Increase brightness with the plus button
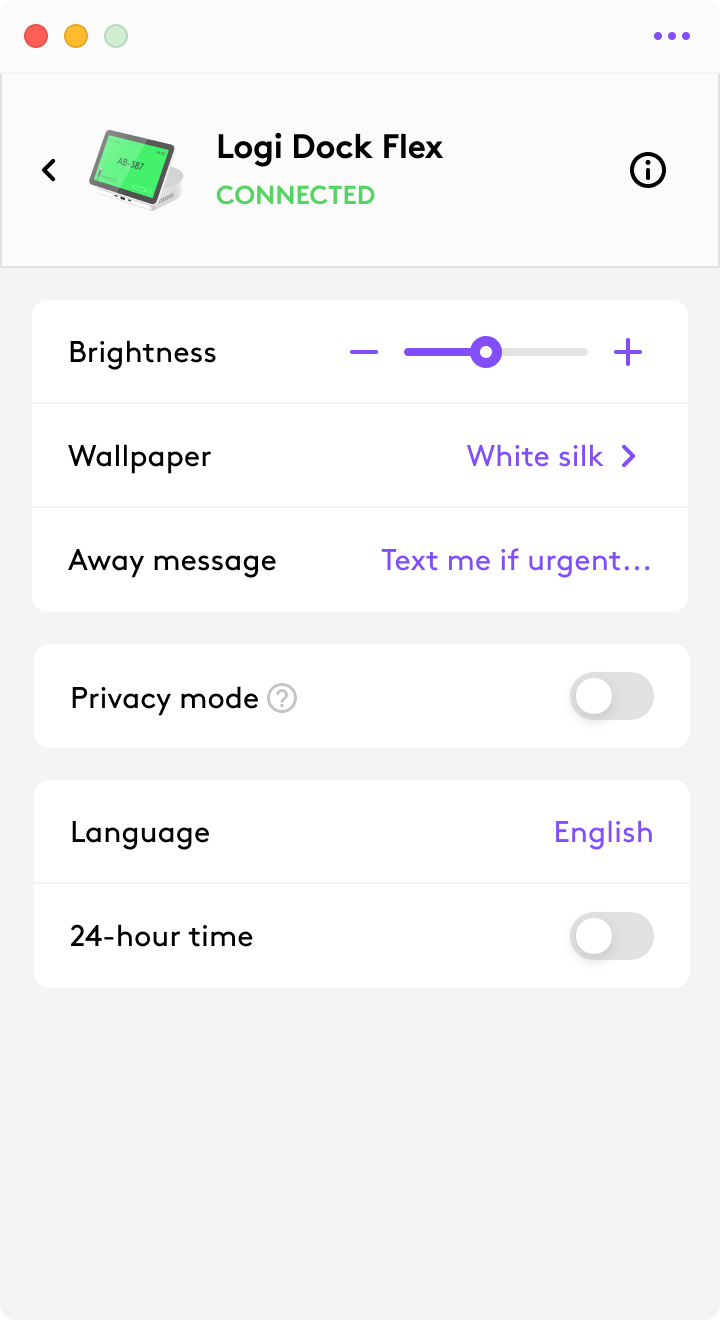 click(628, 352)
